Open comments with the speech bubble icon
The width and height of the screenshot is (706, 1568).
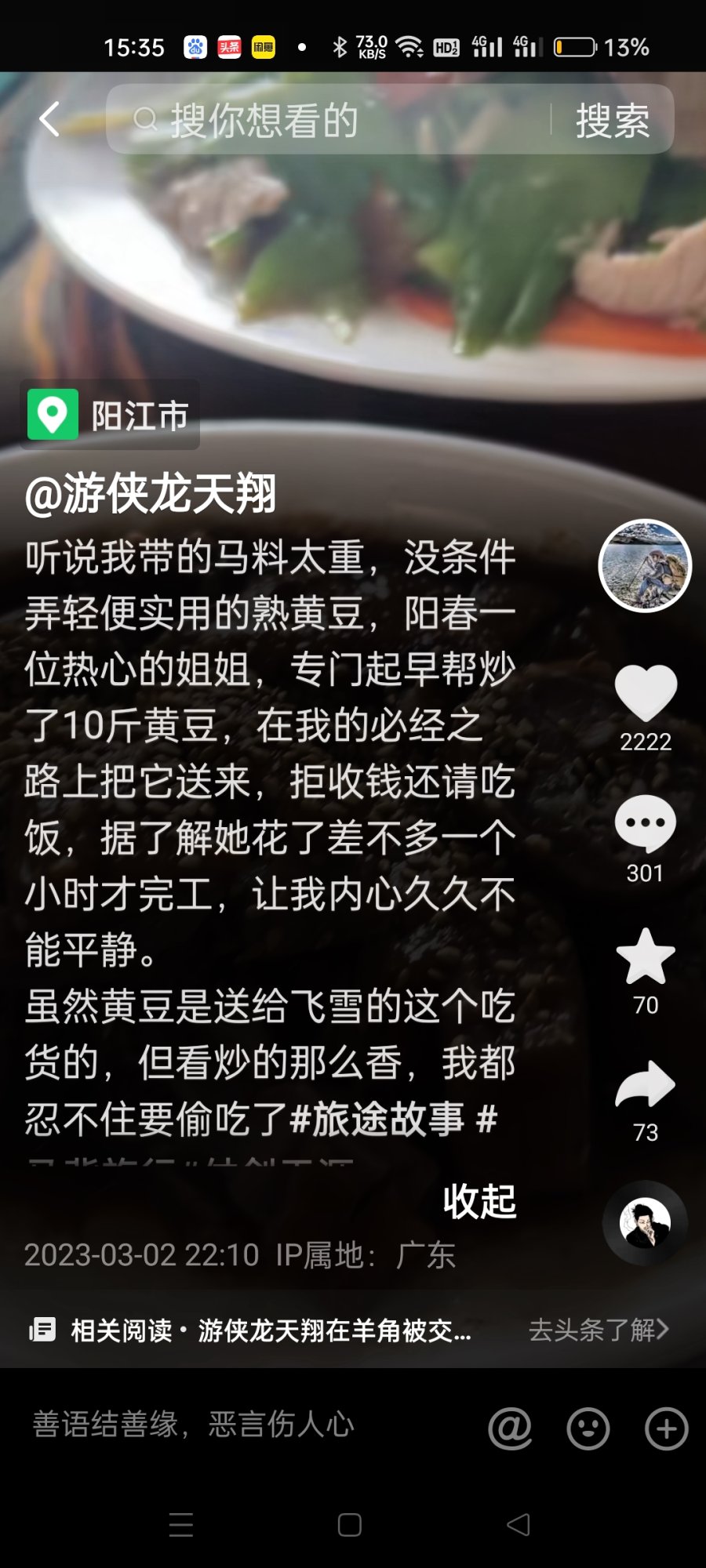(x=645, y=822)
